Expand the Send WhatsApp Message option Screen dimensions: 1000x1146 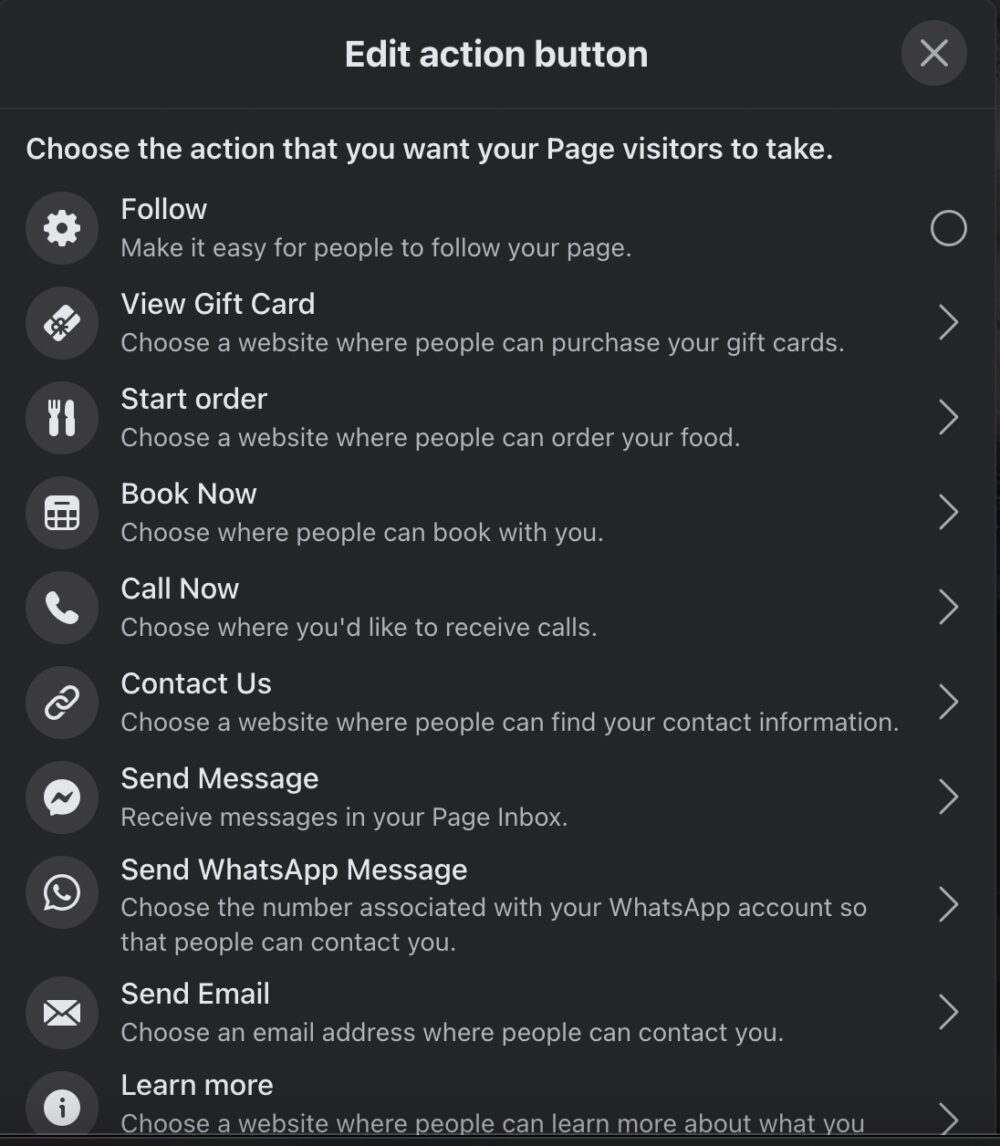pos(948,905)
